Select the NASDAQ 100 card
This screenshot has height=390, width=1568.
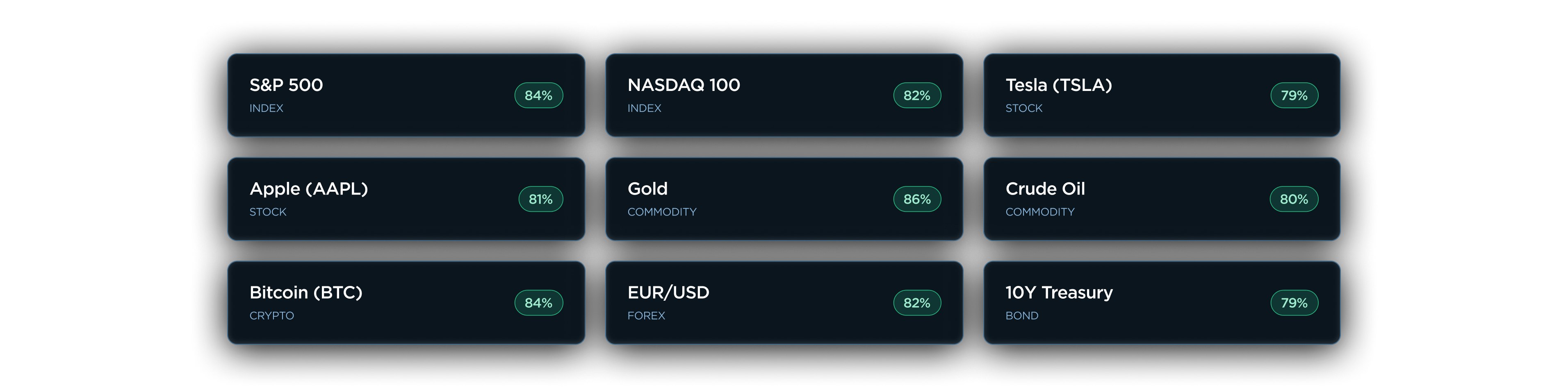pos(784,95)
